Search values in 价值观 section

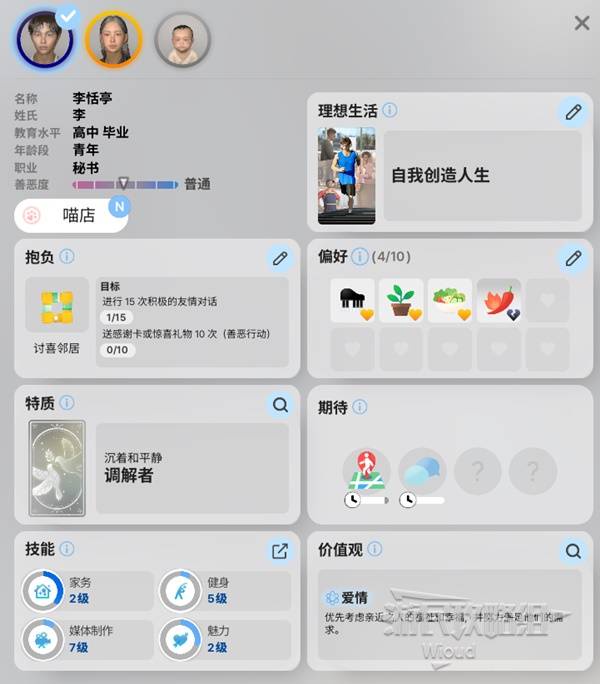573,550
